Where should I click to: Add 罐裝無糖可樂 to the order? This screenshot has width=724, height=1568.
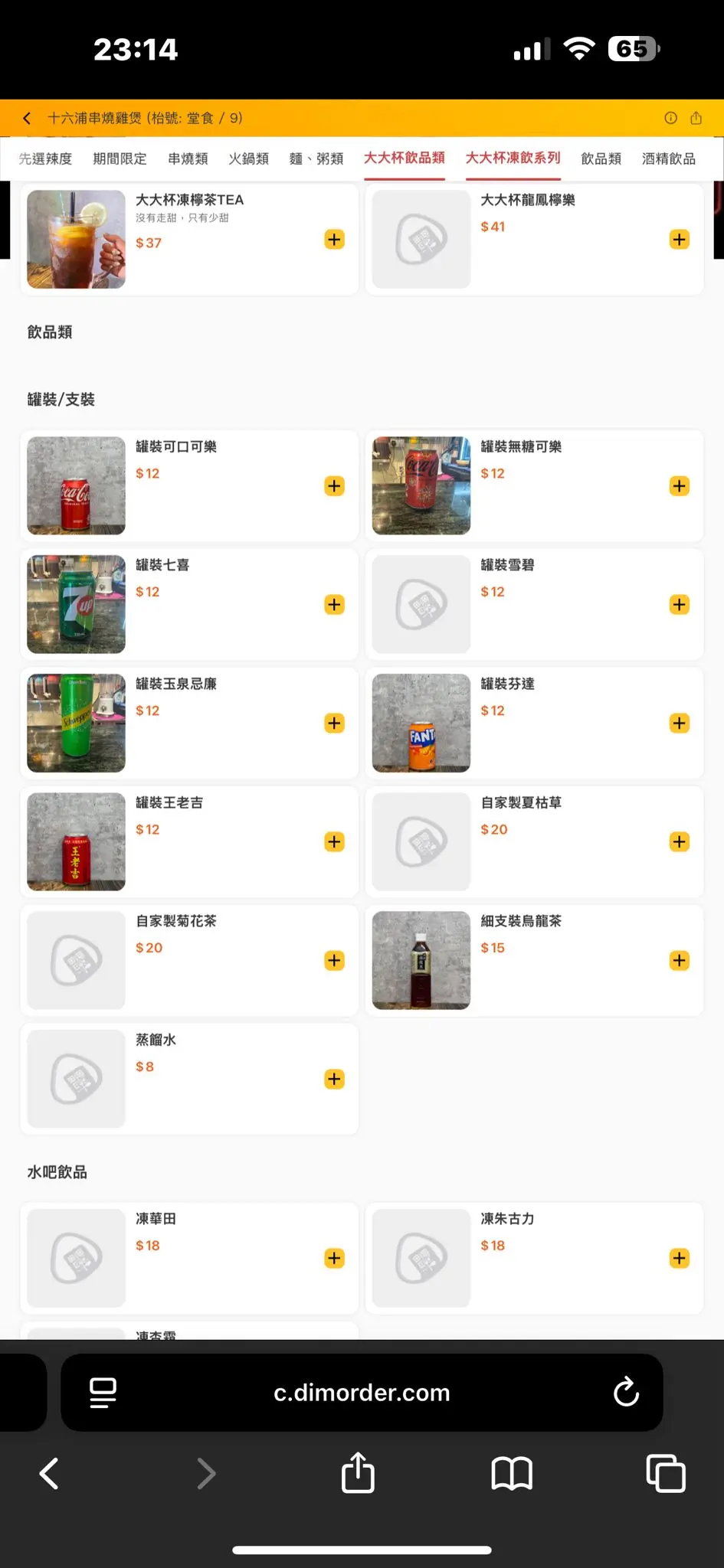679,486
